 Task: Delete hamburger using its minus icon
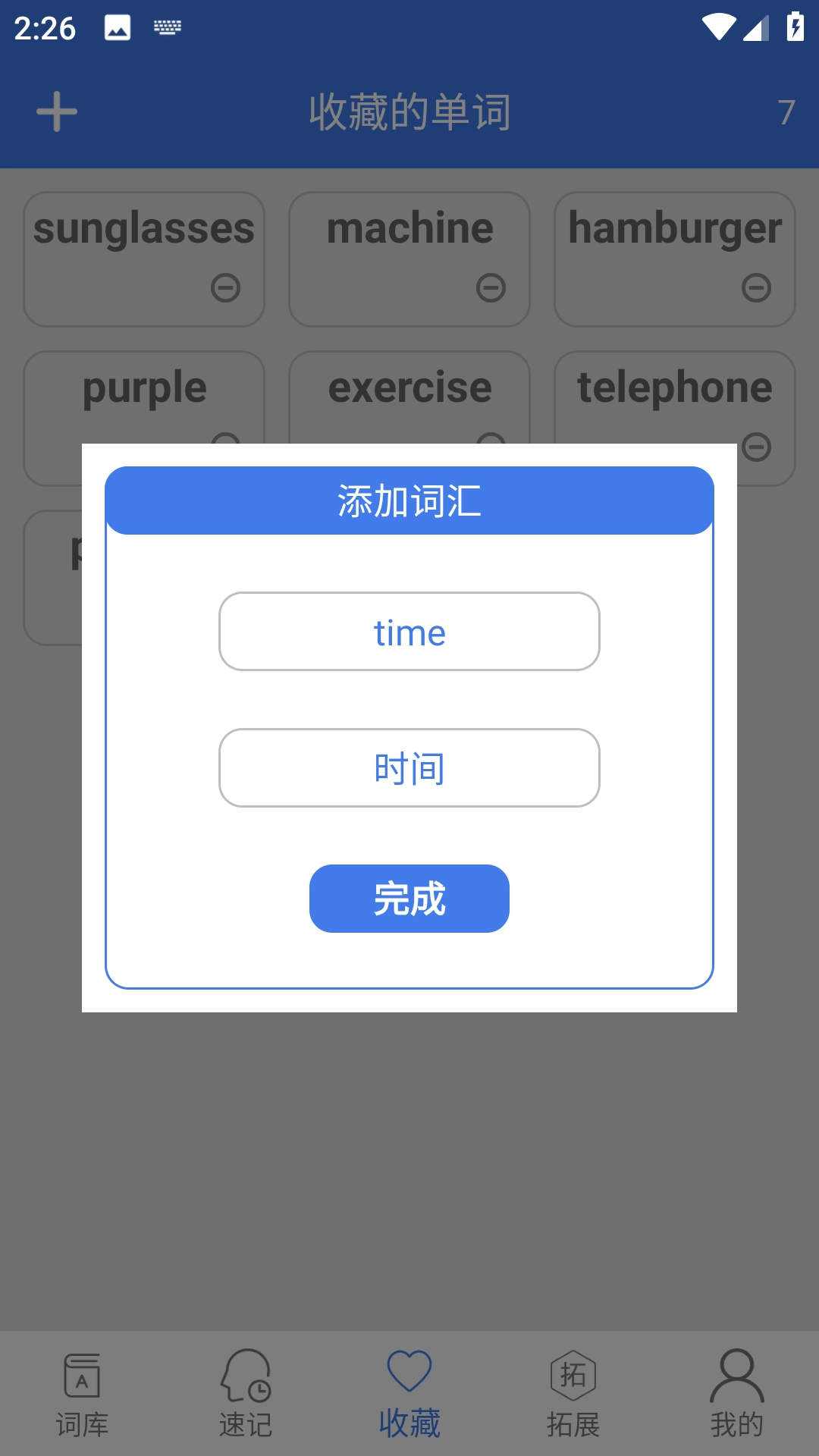click(756, 288)
